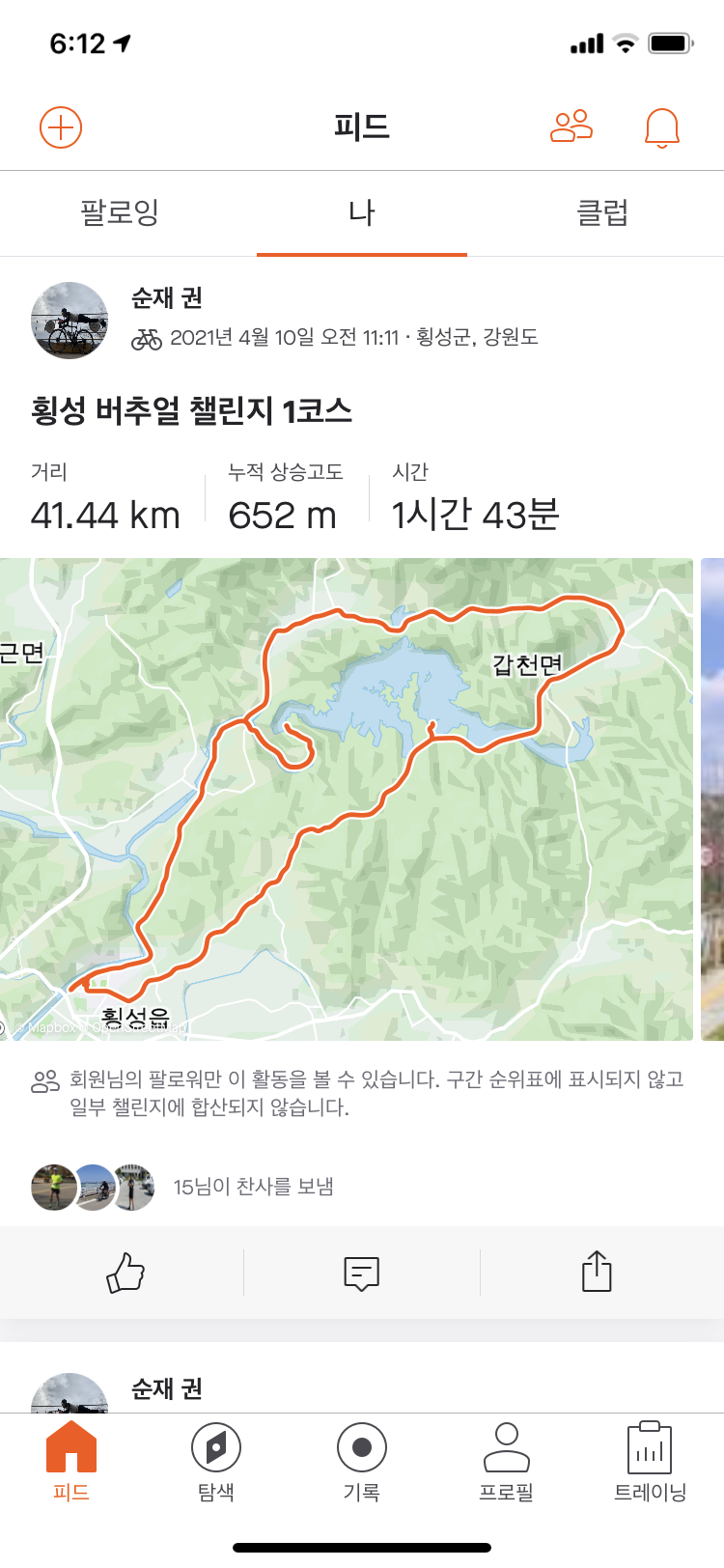This screenshot has width=724, height=1568.
Task: Open 순재 권's profile picture
Action: pos(70,321)
